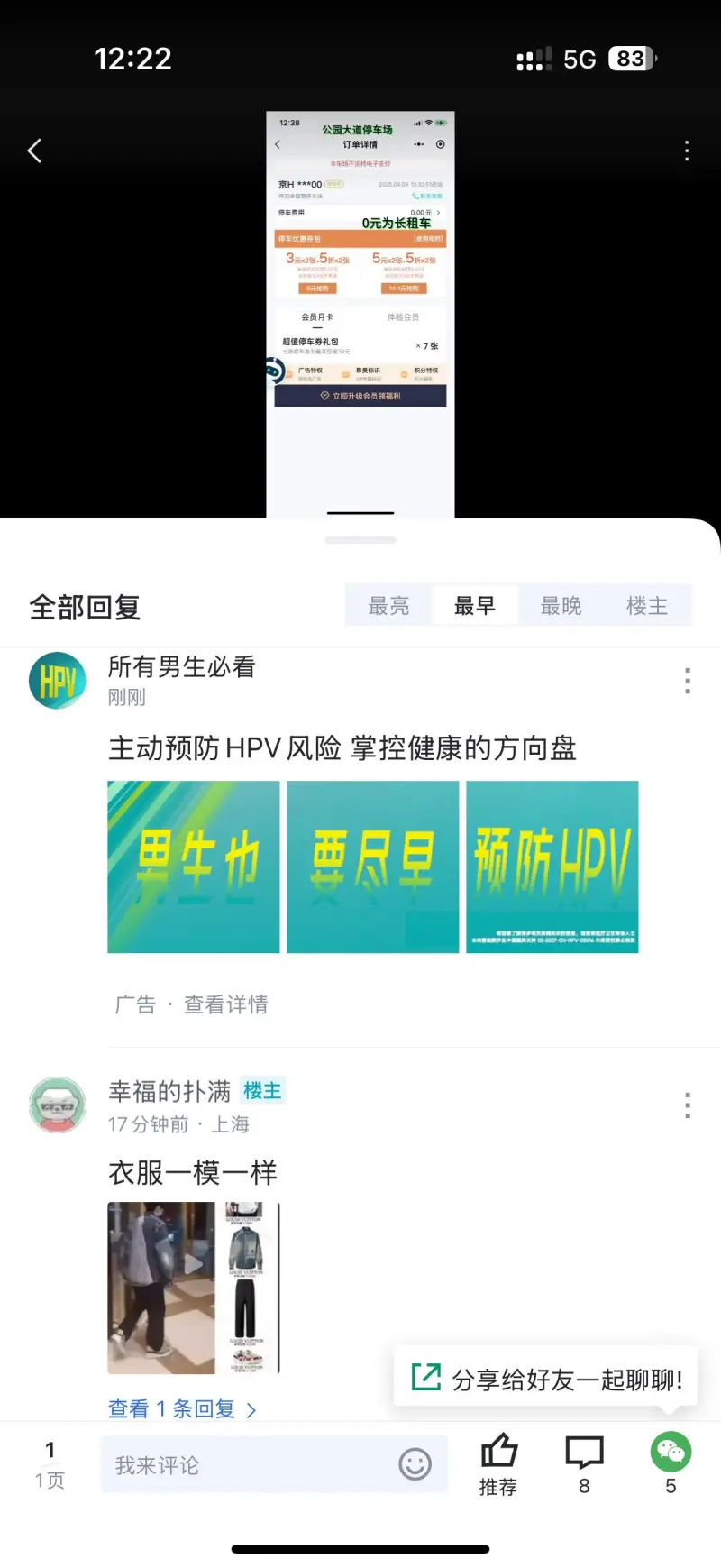Open the page selector showing 1页
The height and width of the screenshot is (1568, 721).
click(x=50, y=1464)
